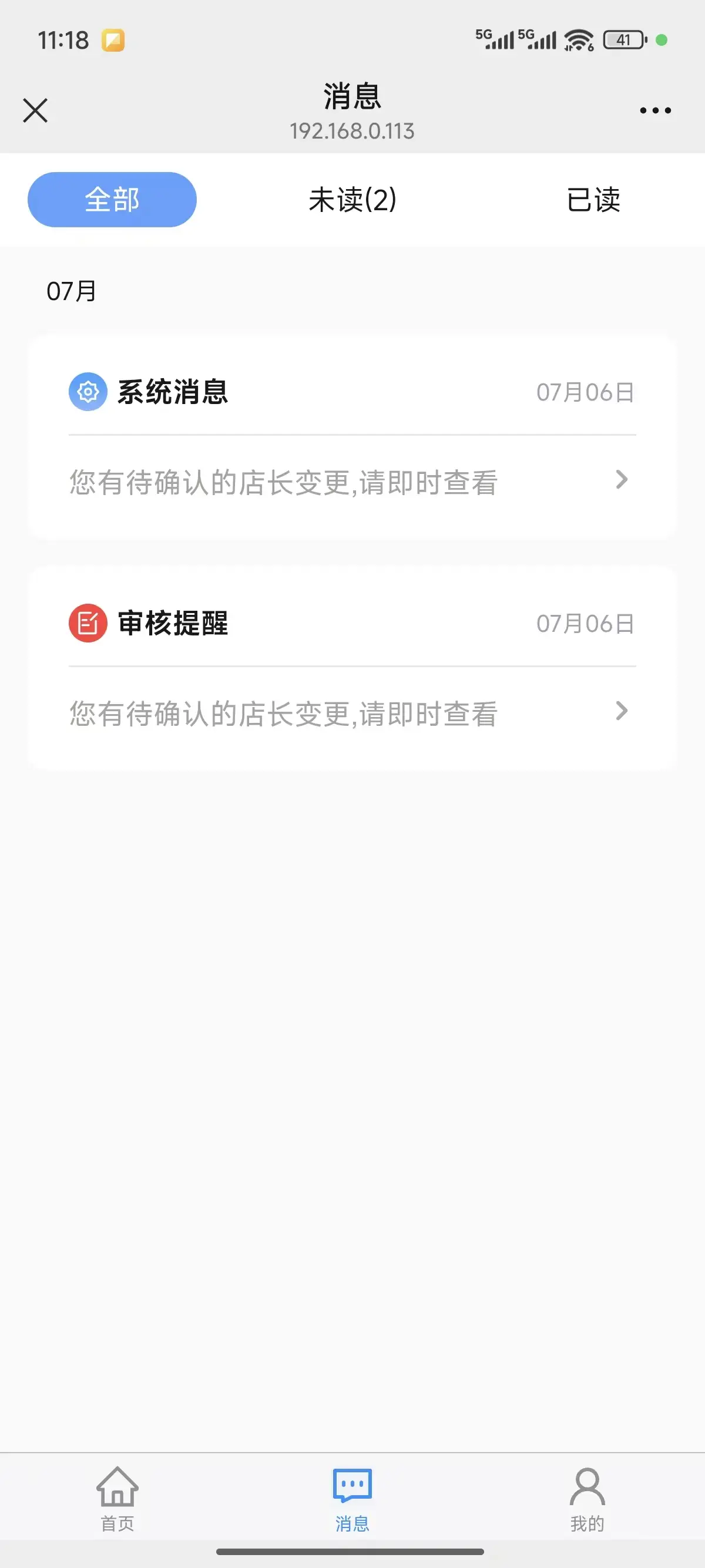This screenshot has height=1568, width=705.
Task: Tap the 消息 bottom navigation item
Action: (352, 1499)
